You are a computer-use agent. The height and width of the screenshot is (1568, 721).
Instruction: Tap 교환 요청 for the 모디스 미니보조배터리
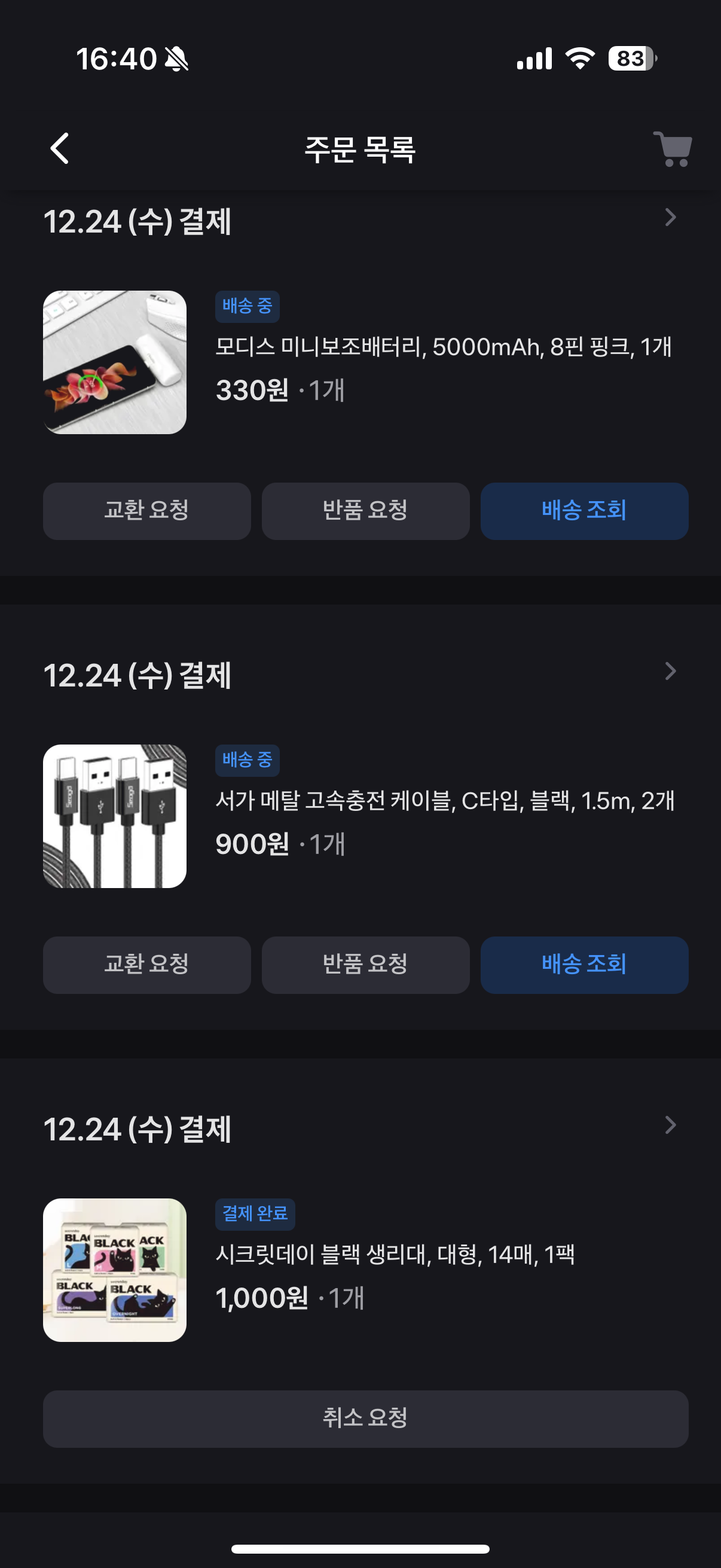click(x=146, y=511)
